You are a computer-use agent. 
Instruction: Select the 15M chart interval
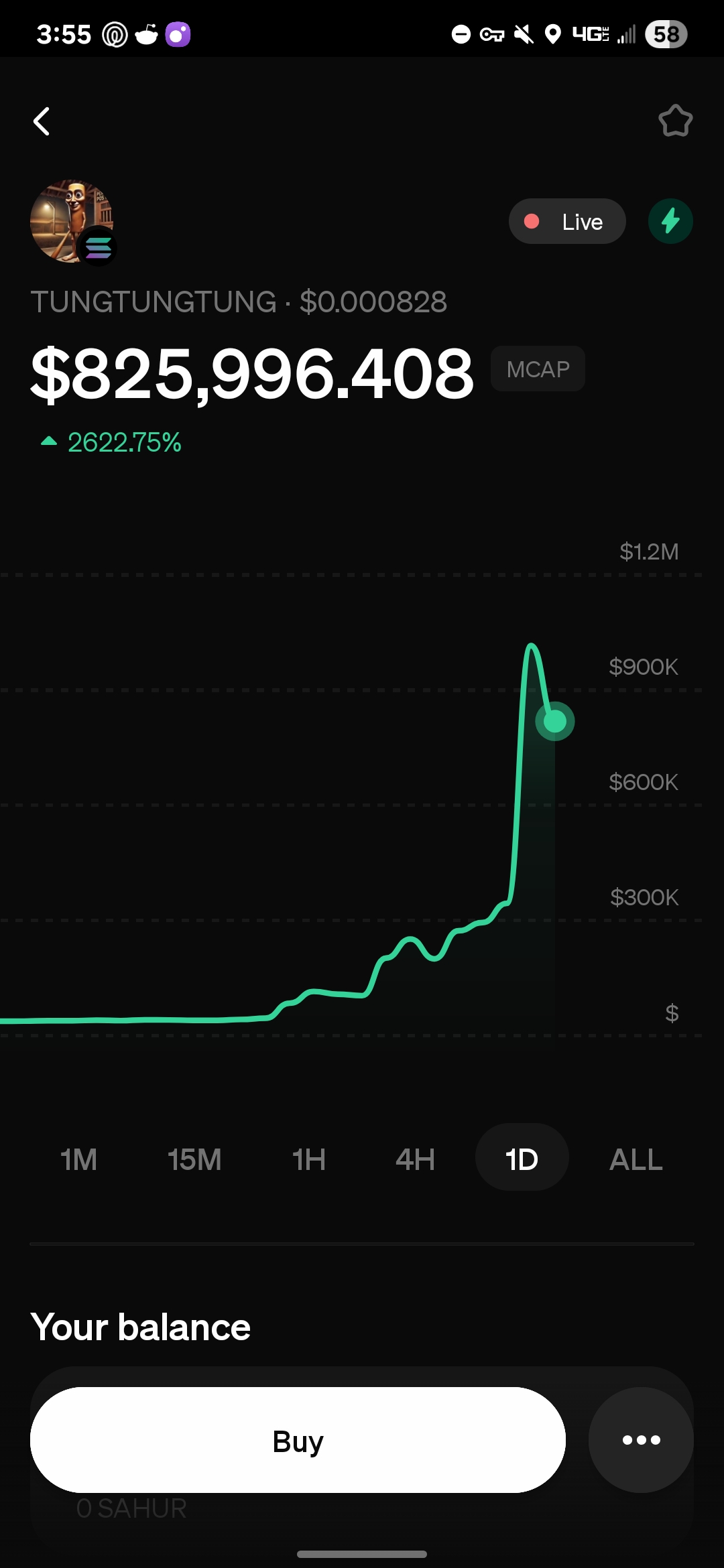click(194, 1159)
